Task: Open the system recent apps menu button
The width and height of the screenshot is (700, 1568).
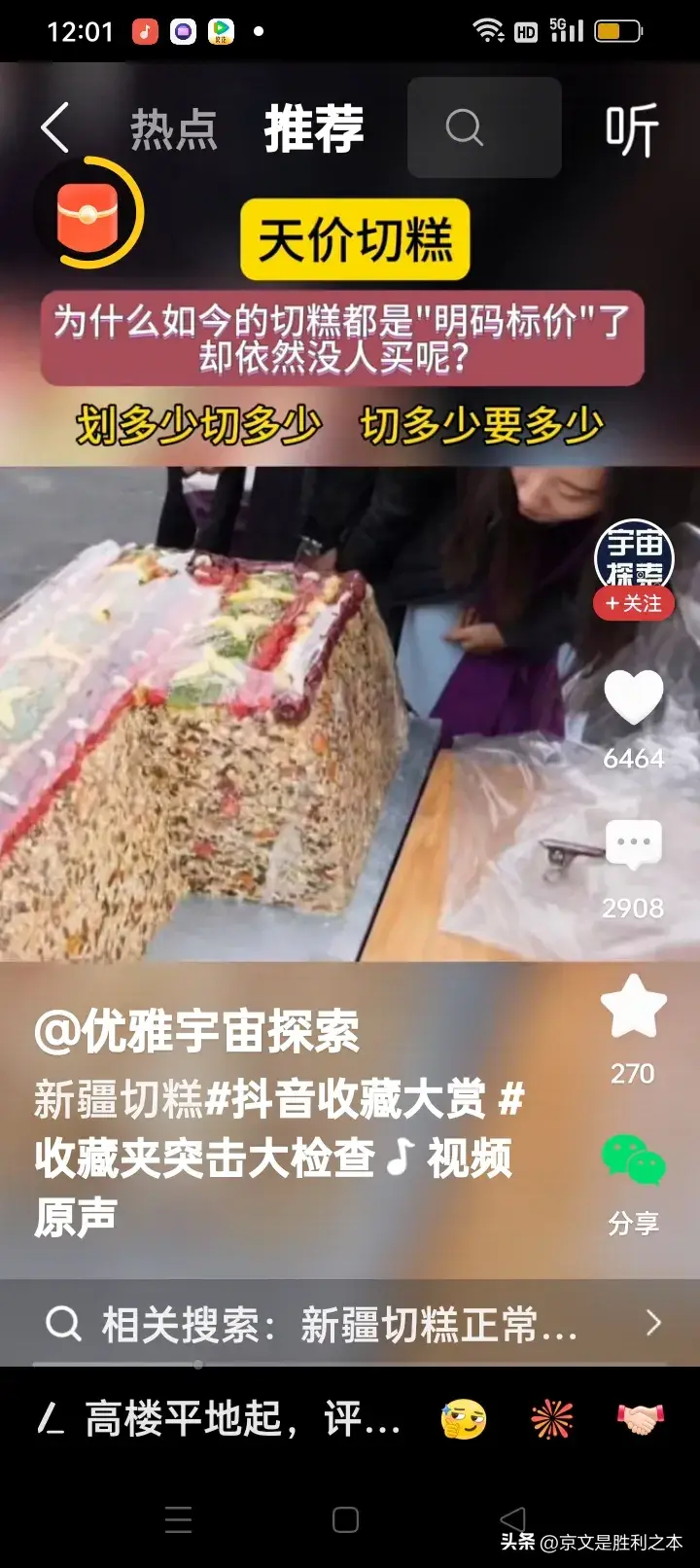Action: pos(179,1519)
